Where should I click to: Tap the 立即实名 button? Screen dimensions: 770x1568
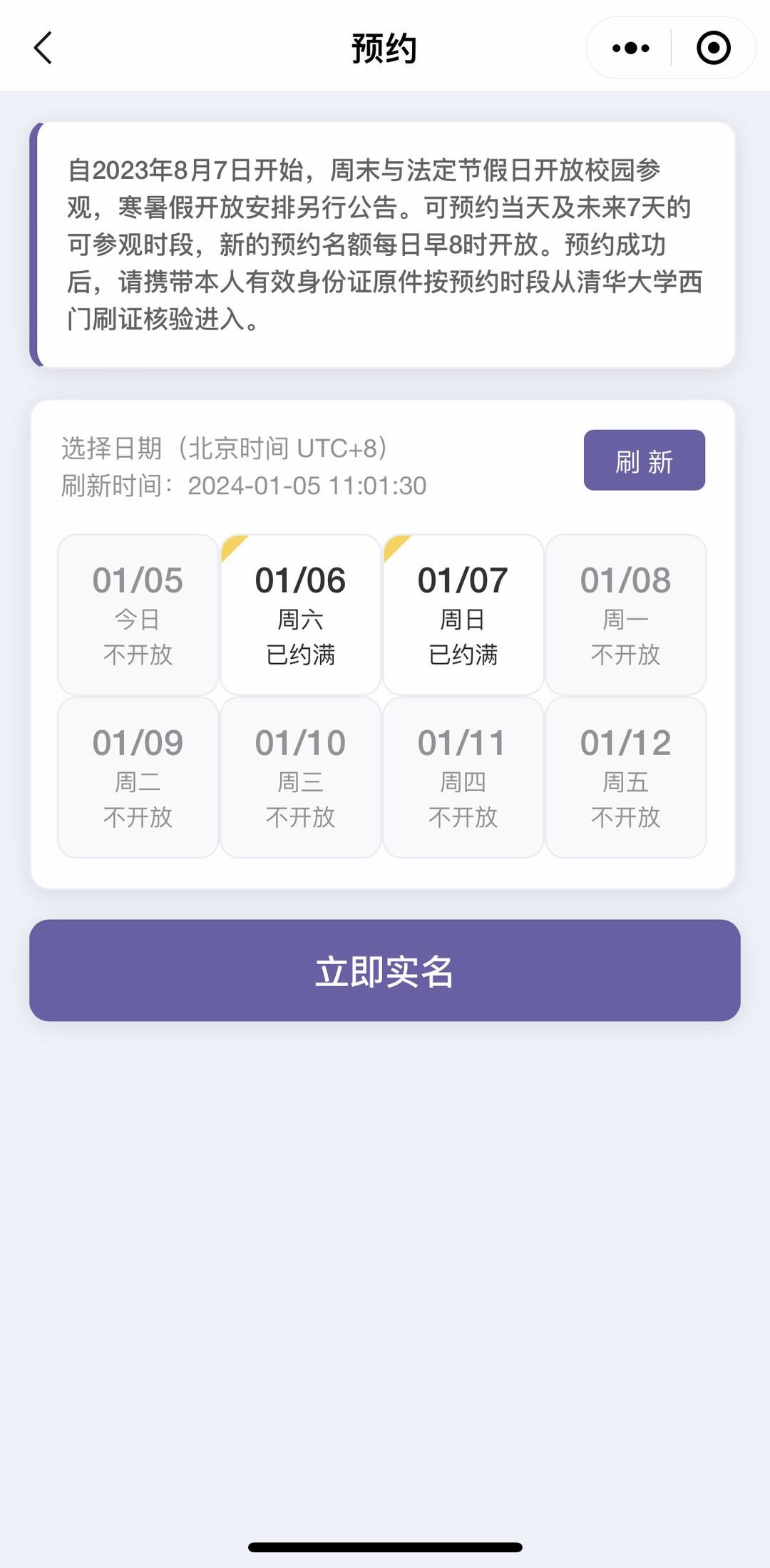tap(384, 970)
